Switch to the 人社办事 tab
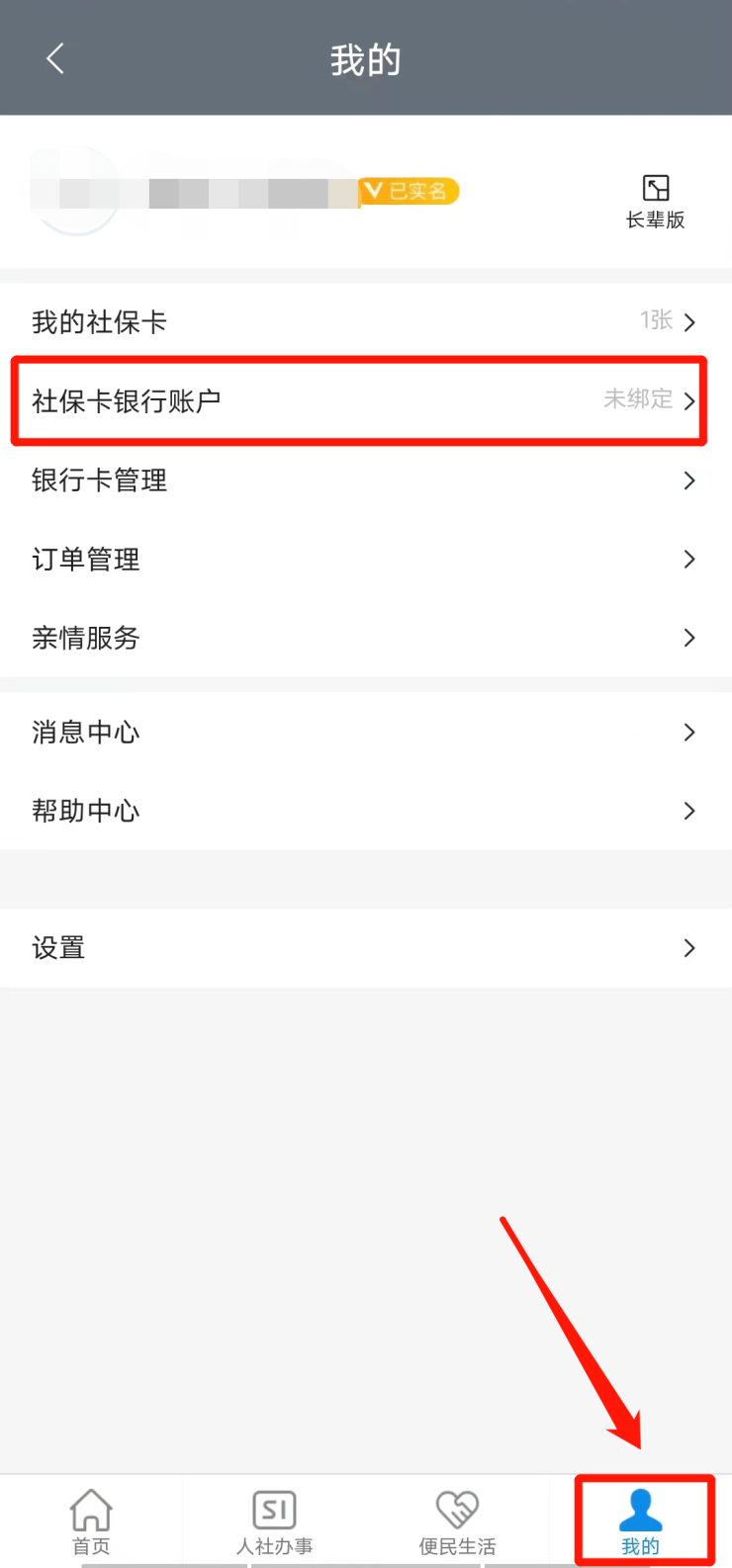732x1568 pixels. coord(274,1522)
